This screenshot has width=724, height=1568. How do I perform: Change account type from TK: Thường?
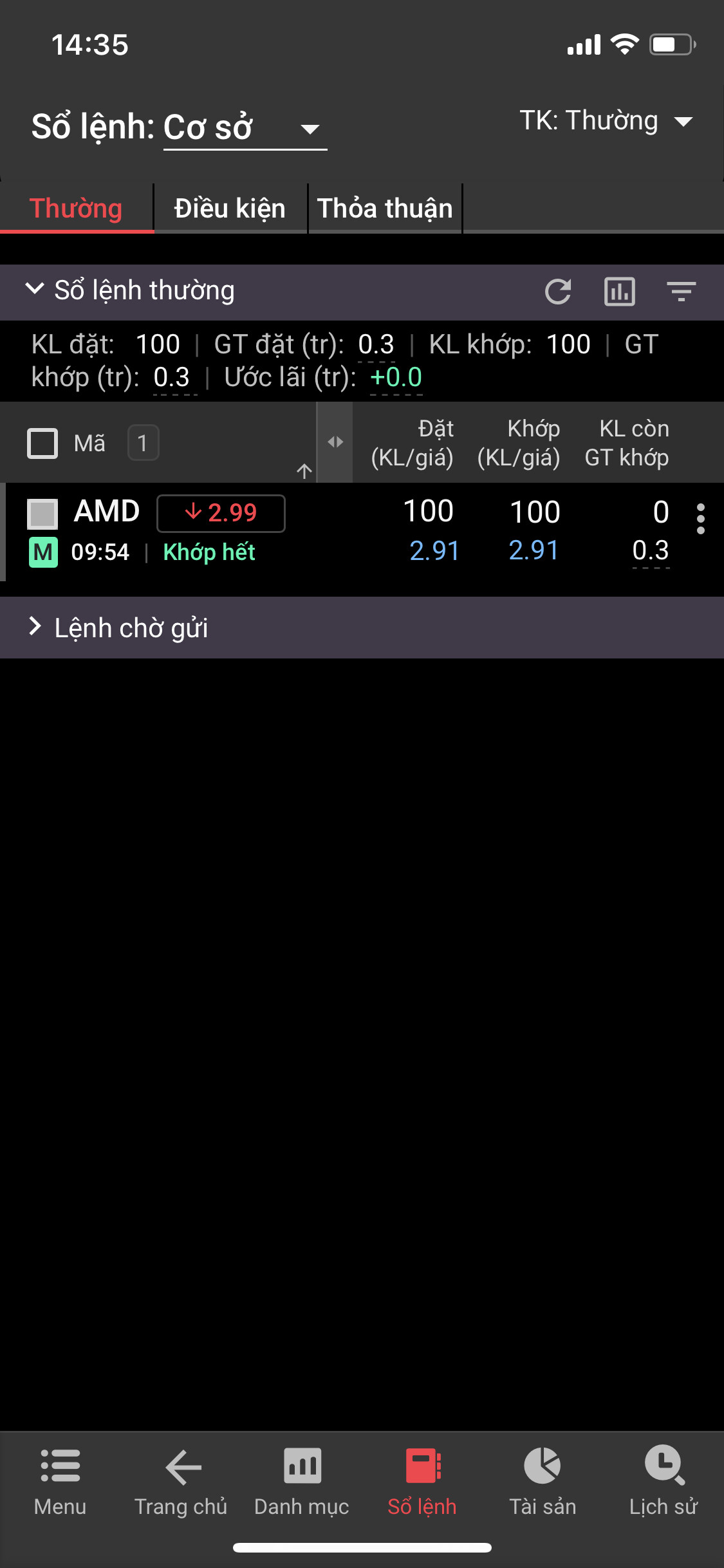(606, 121)
